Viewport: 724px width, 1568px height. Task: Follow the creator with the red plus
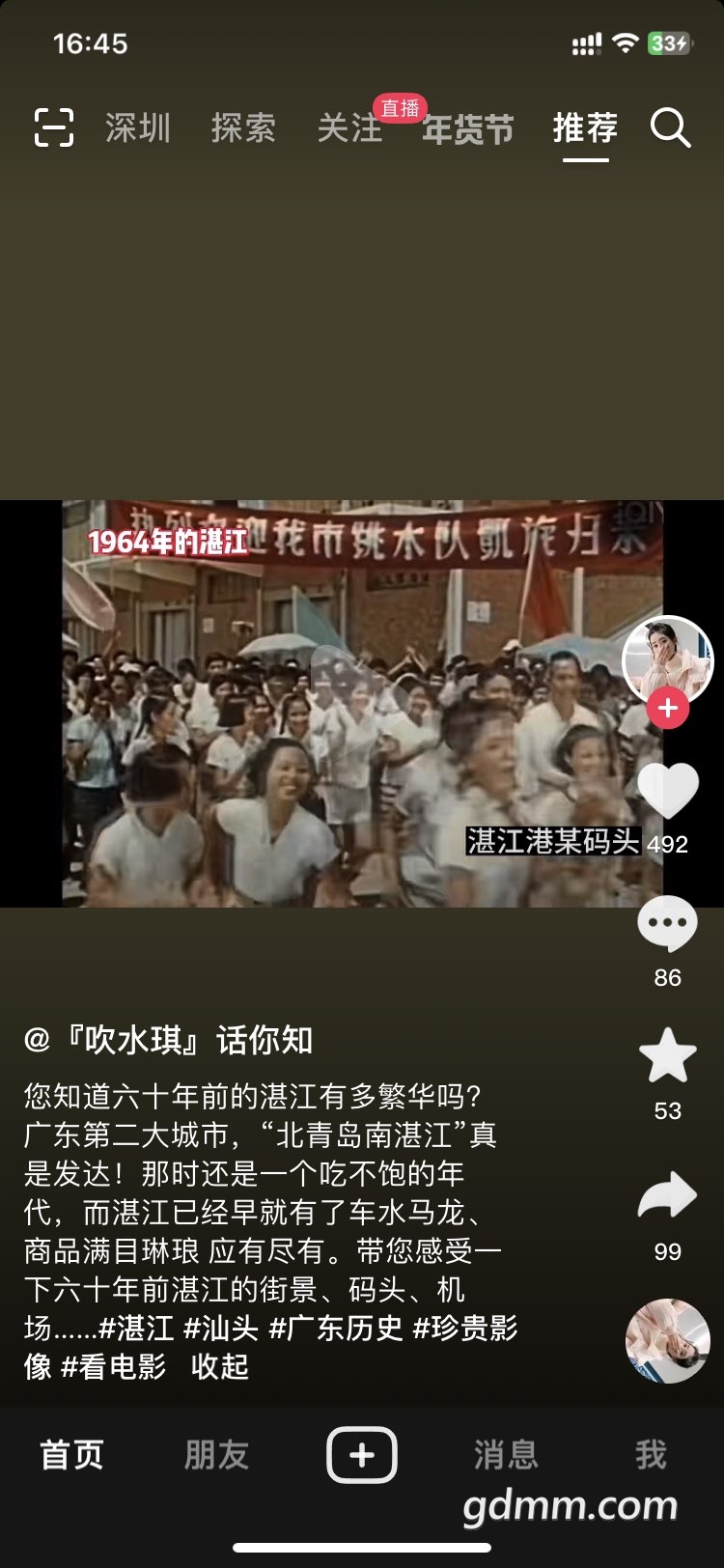click(x=668, y=708)
